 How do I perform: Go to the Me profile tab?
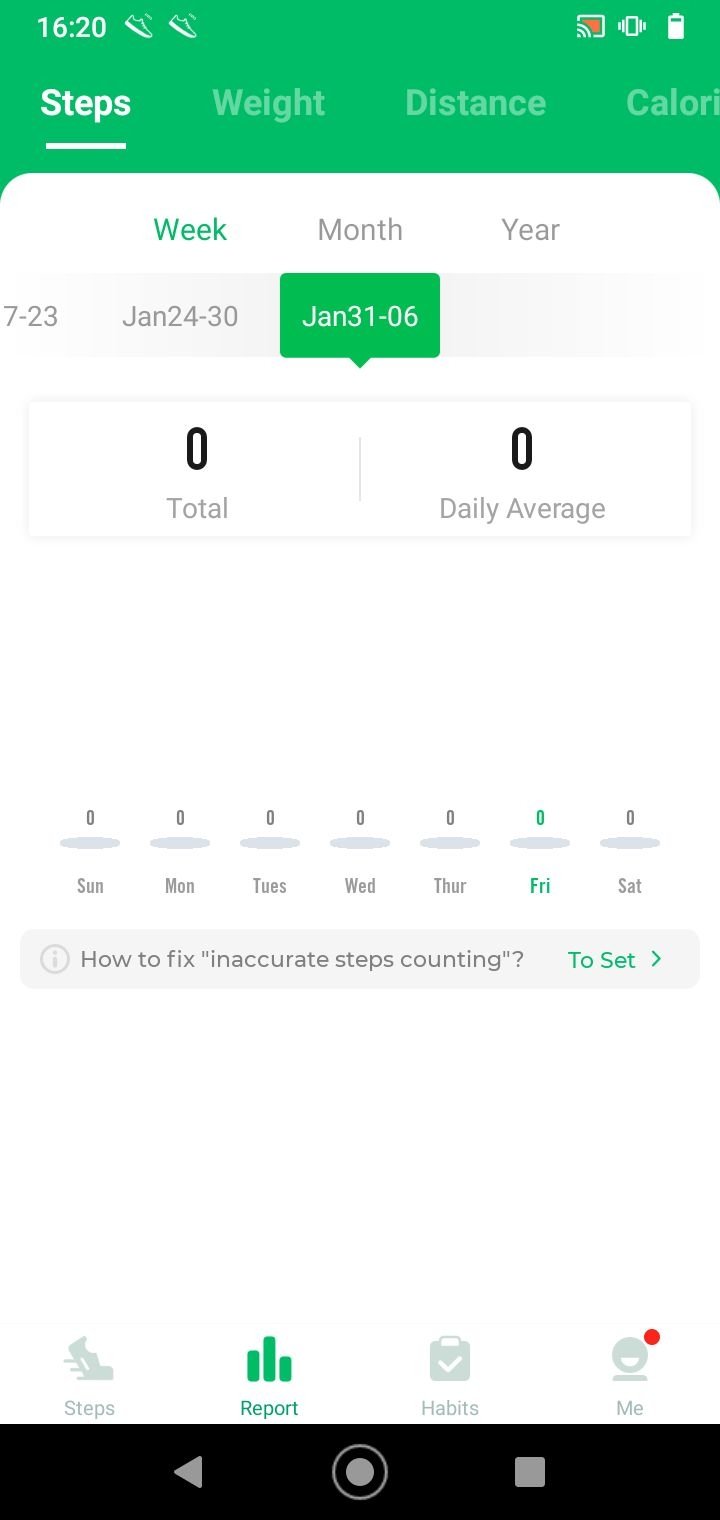pyautogui.click(x=630, y=1377)
